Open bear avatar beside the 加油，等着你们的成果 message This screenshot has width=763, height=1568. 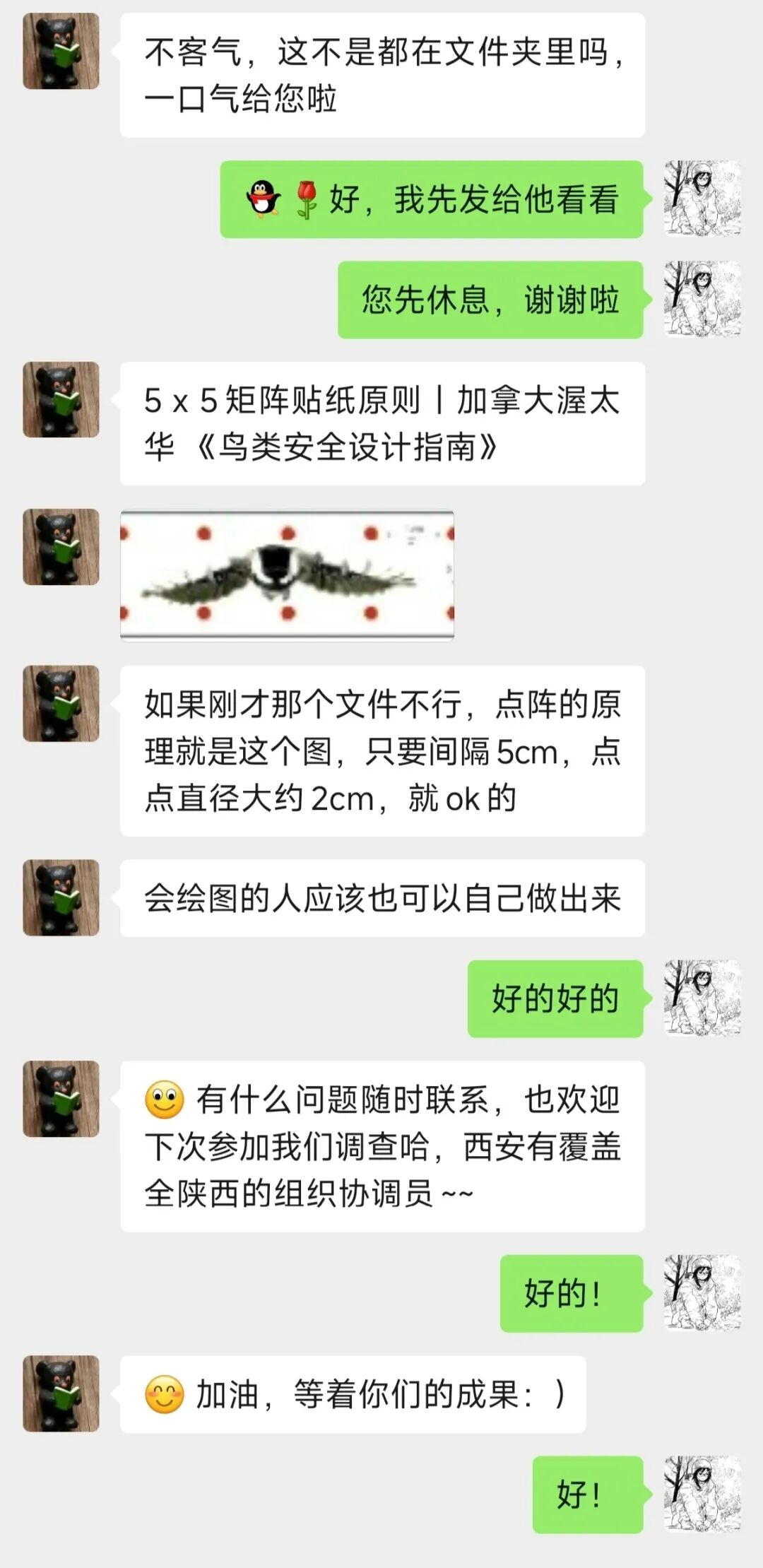(x=61, y=1393)
